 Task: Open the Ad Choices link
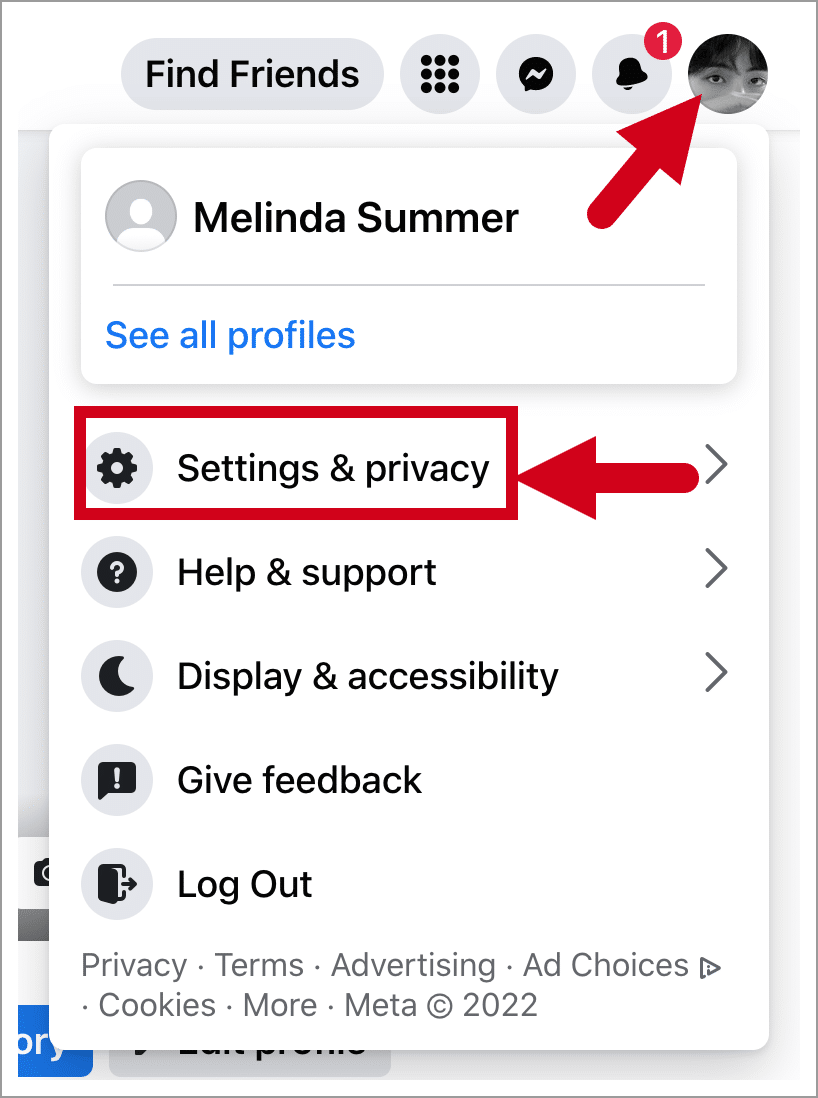[x=622, y=965]
